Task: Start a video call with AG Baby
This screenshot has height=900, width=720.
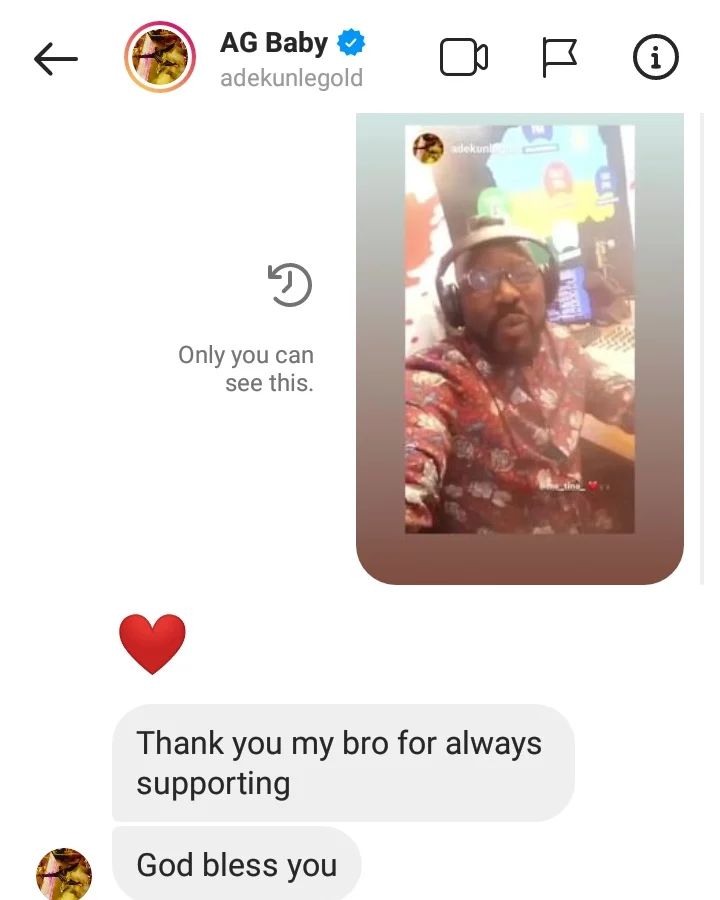Action: pyautogui.click(x=464, y=58)
